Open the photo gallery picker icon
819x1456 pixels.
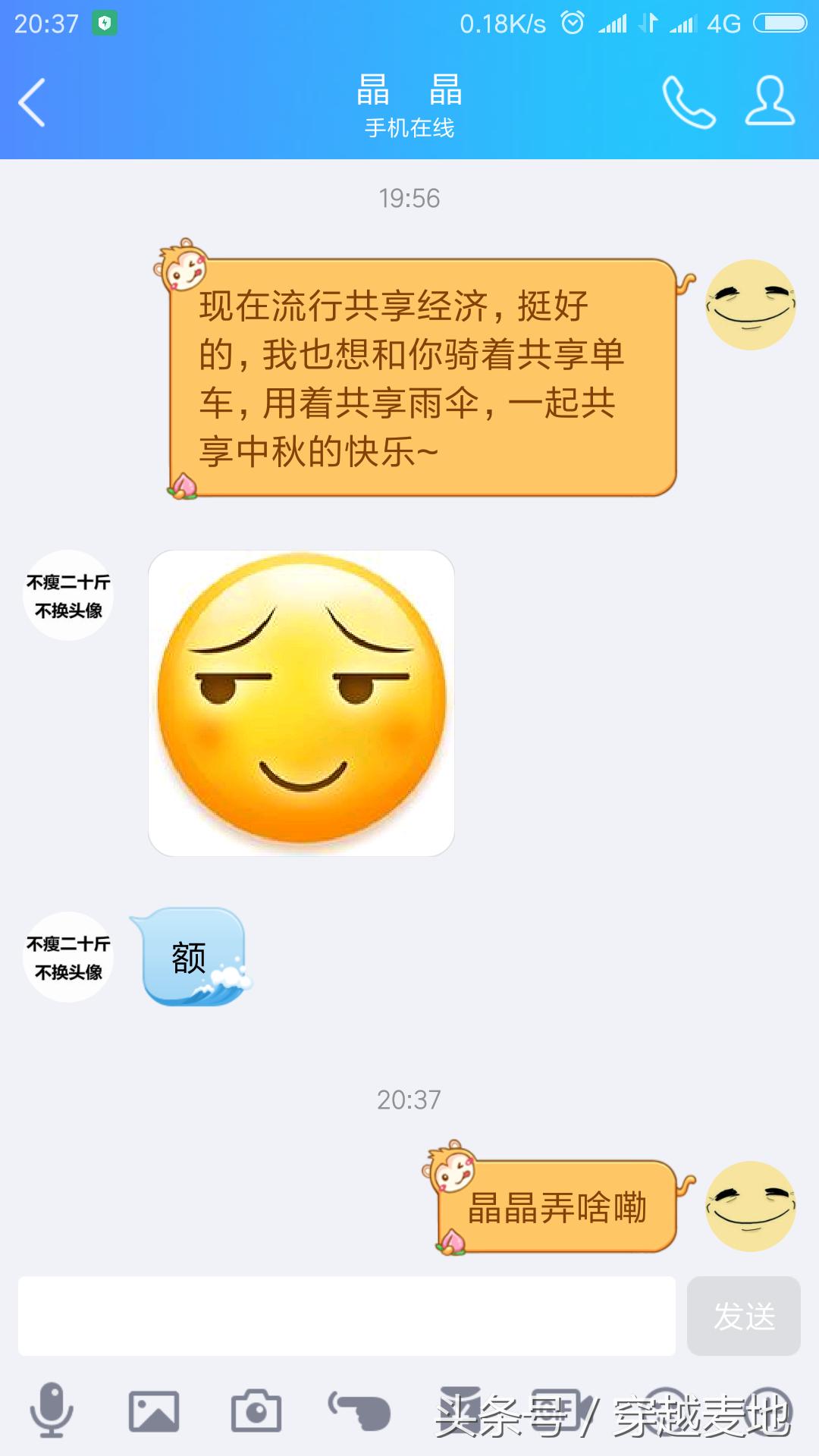tap(154, 1410)
